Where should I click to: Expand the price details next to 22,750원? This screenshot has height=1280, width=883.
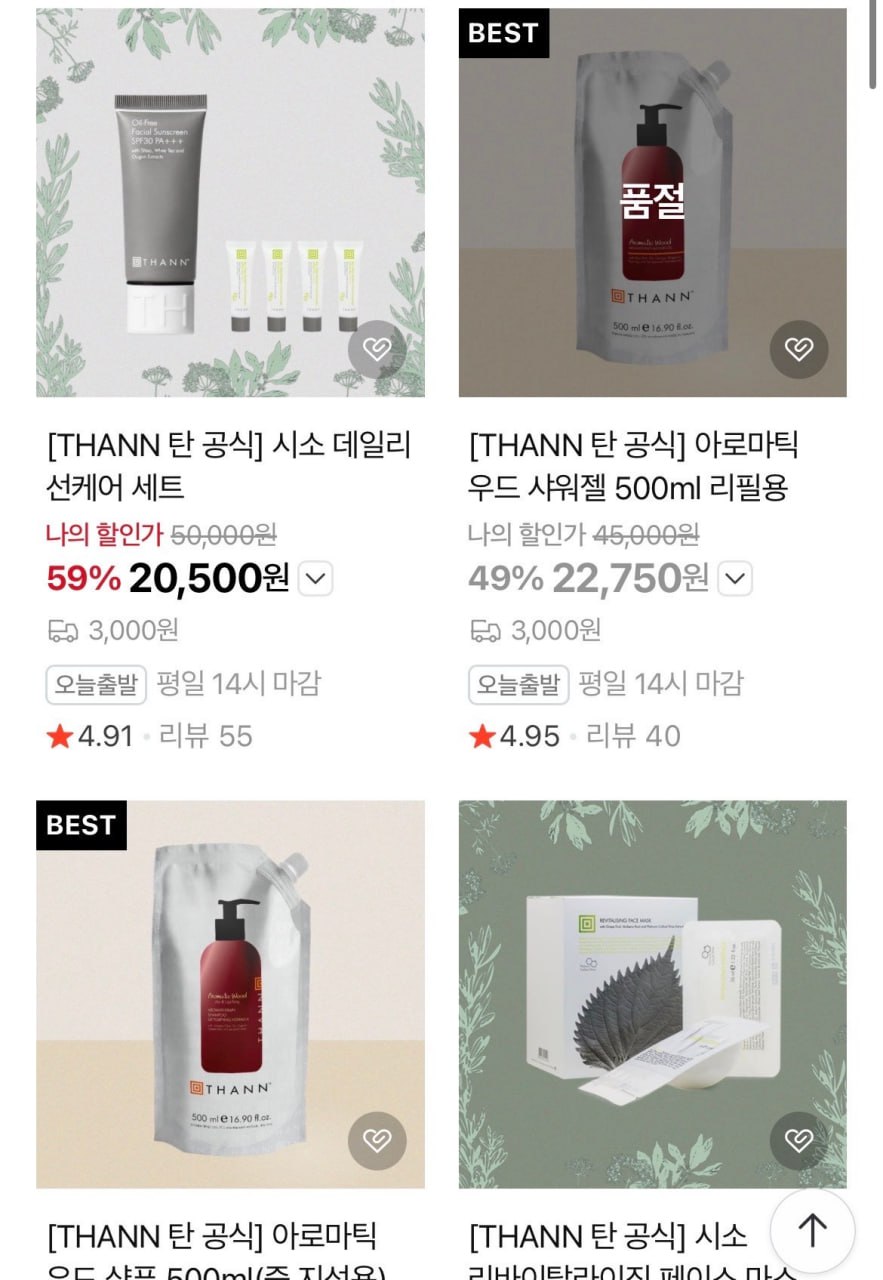click(735, 578)
